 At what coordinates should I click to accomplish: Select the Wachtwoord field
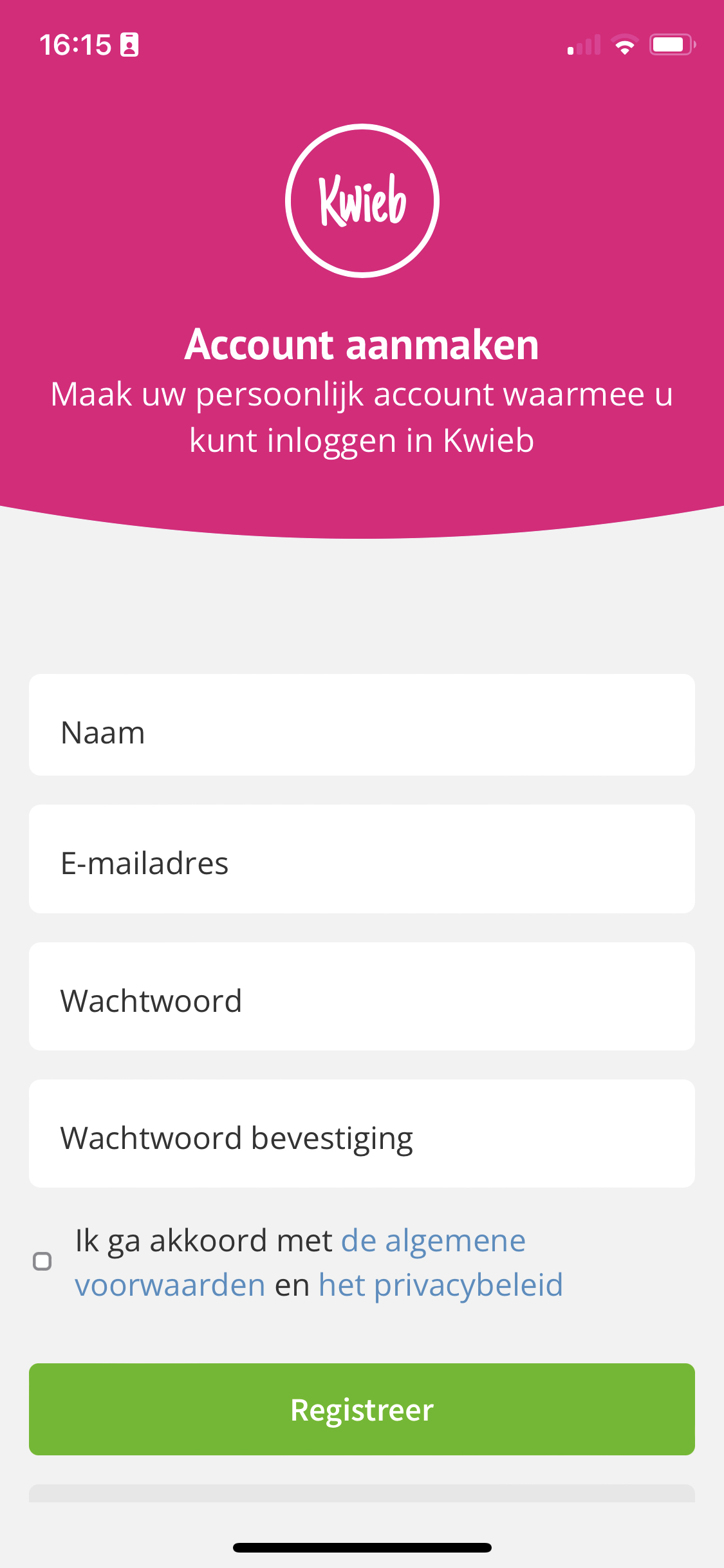coord(362,997)
